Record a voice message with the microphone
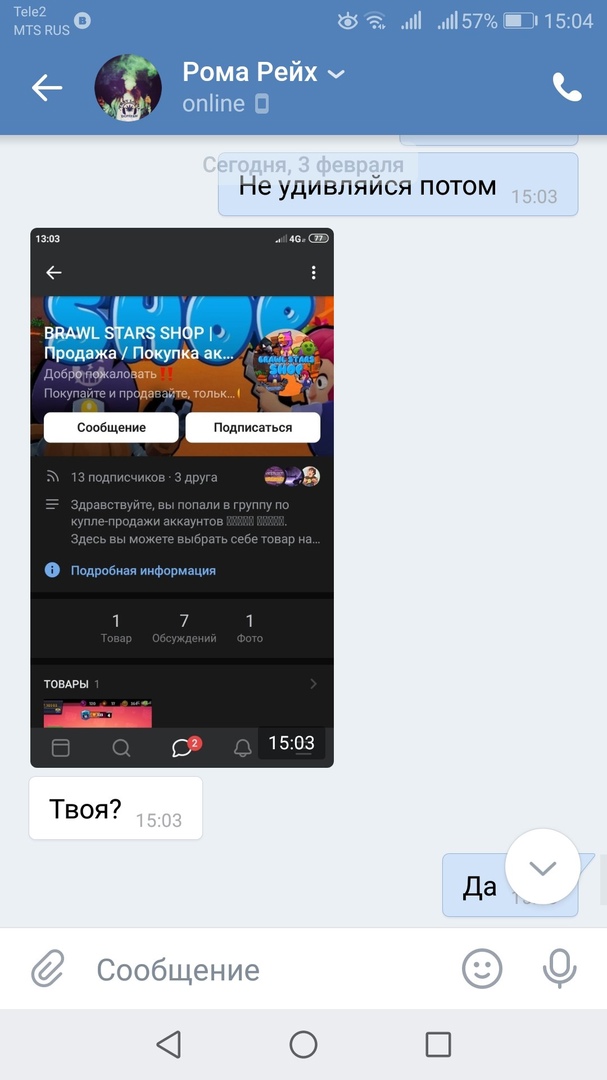This screenshot has height=1080, width=607. [560, 968]
